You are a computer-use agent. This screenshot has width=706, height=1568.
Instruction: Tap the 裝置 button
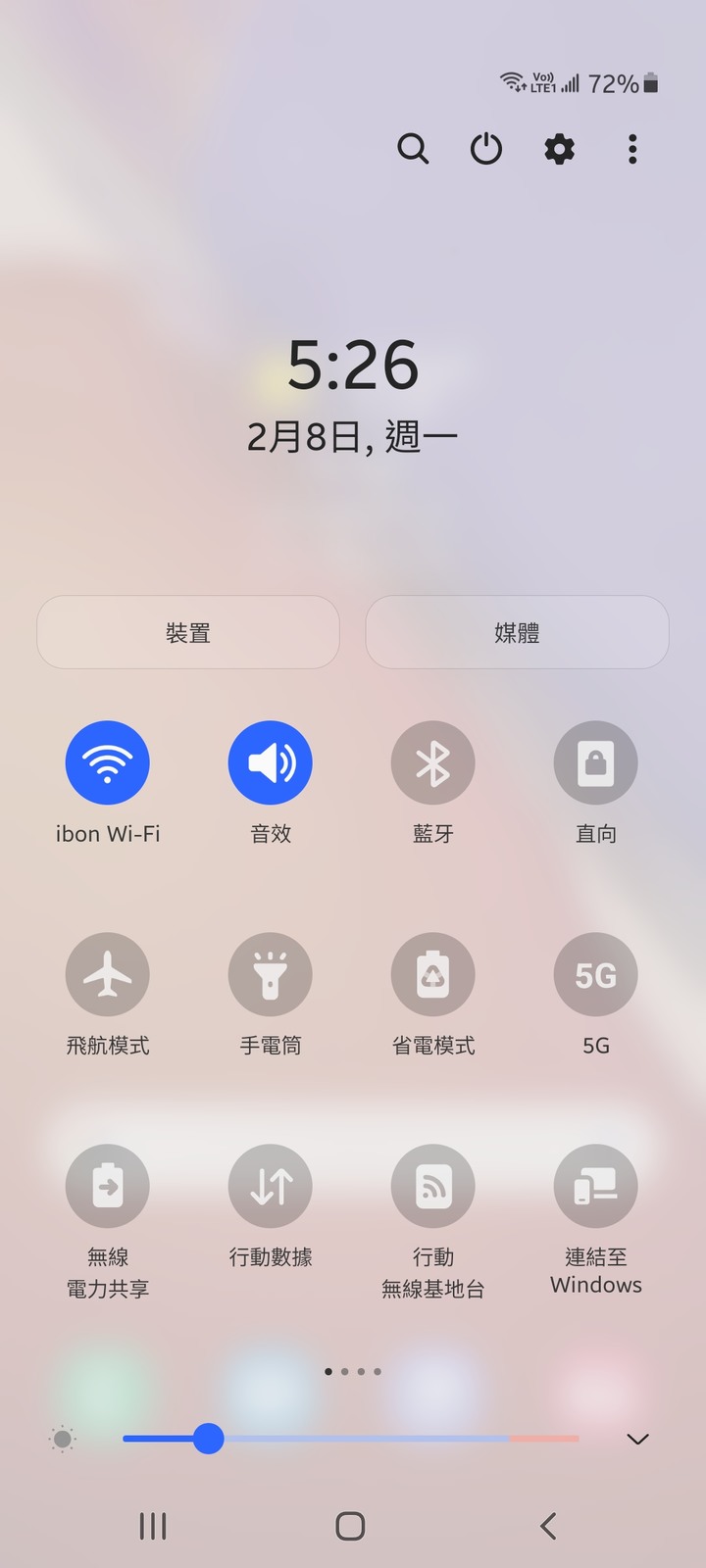tap(188, 632)
